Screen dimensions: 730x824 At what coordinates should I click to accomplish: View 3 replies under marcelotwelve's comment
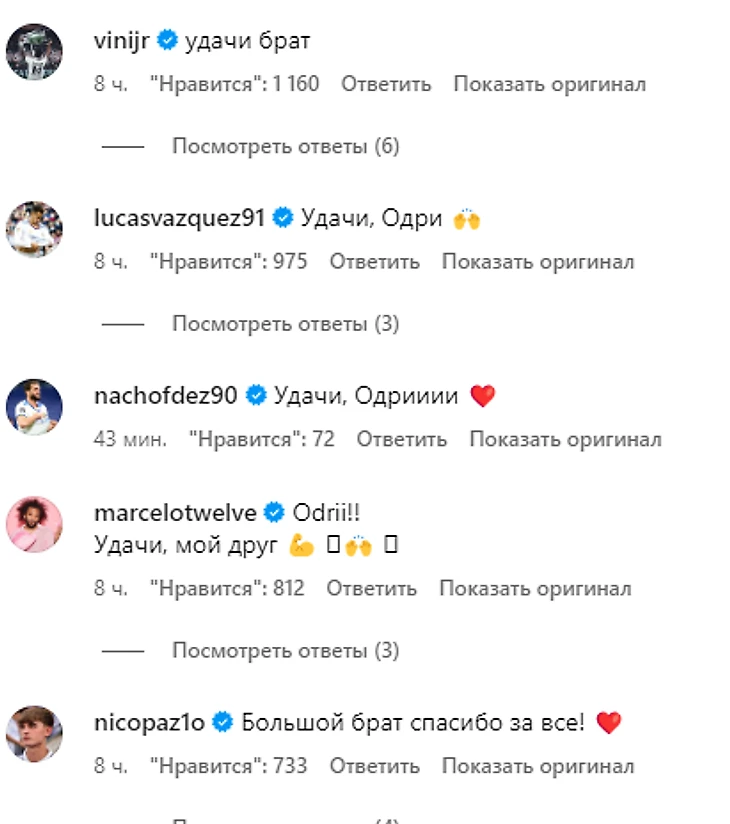pyautogui.click(x=285, y=651)
